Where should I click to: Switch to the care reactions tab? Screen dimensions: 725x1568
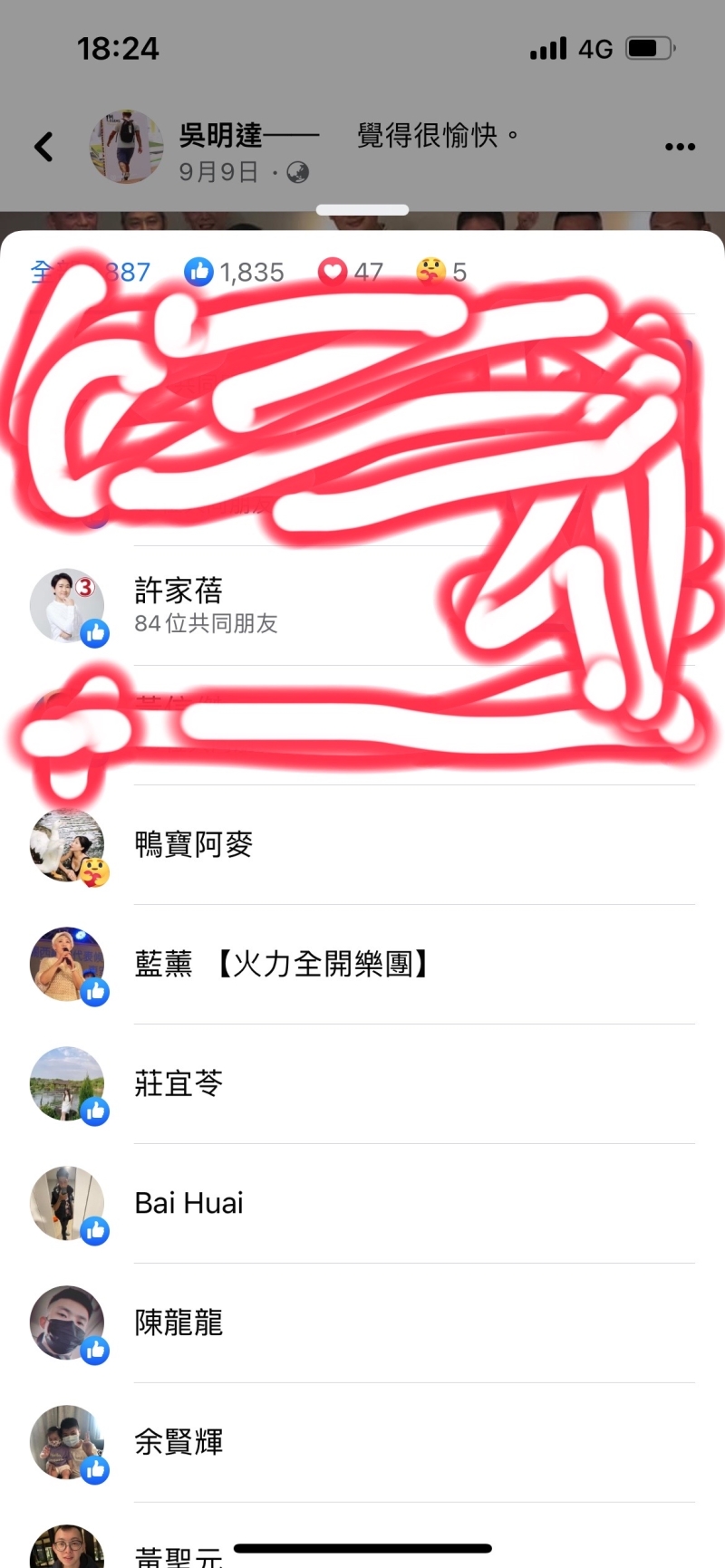point(441,272)
